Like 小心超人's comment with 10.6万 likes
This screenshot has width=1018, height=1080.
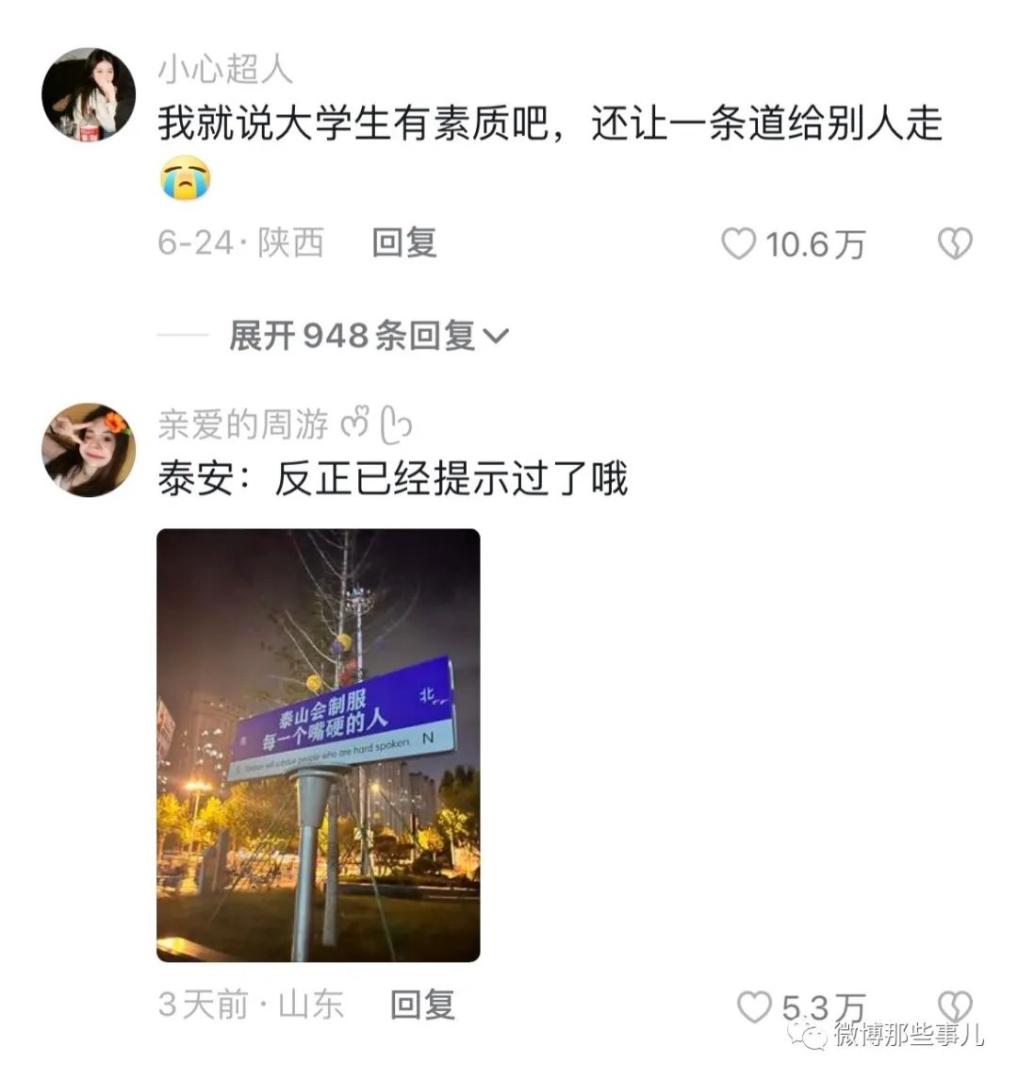click(739, 244)
